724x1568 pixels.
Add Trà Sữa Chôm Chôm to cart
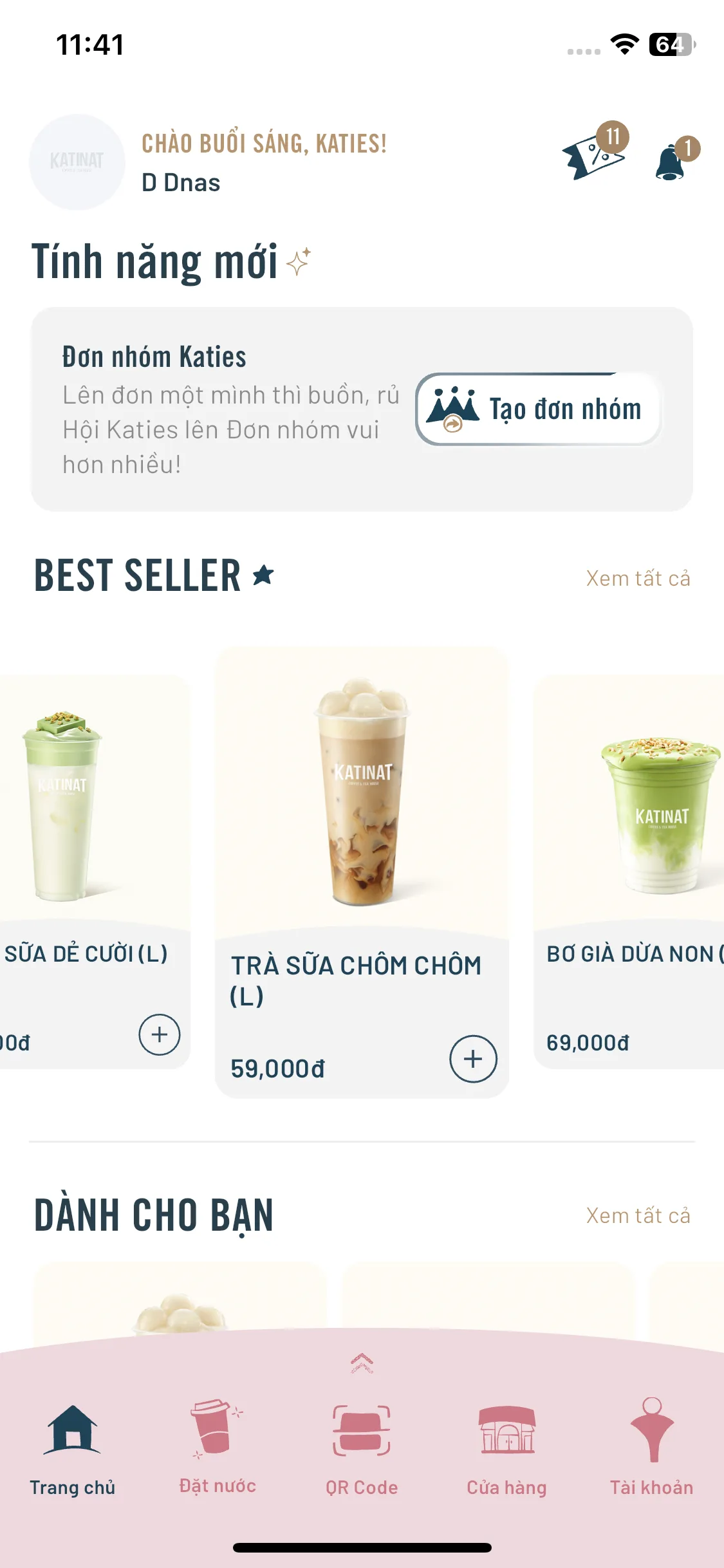[x=473, y=1059]
